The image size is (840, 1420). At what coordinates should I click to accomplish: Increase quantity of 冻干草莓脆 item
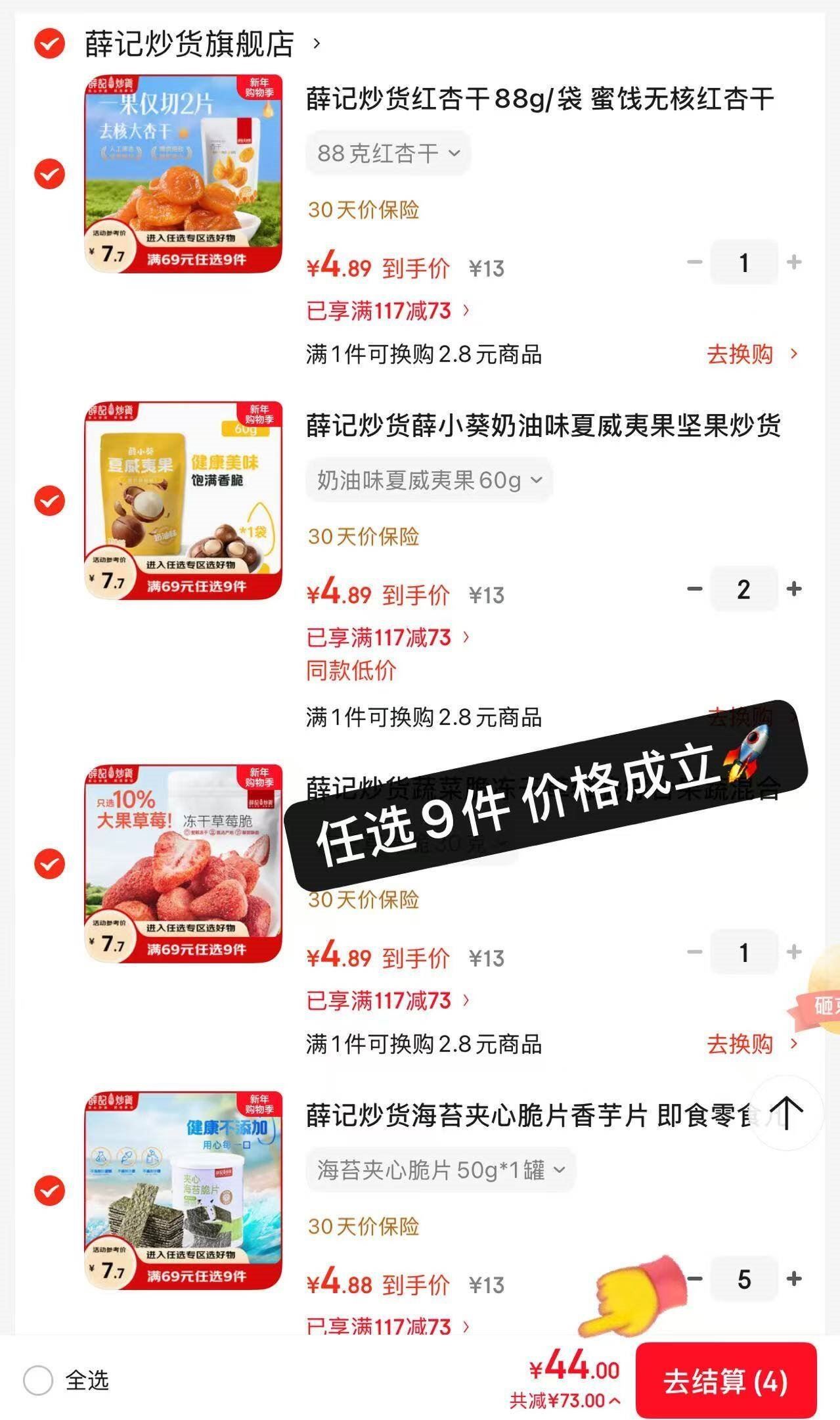(794, 951)
